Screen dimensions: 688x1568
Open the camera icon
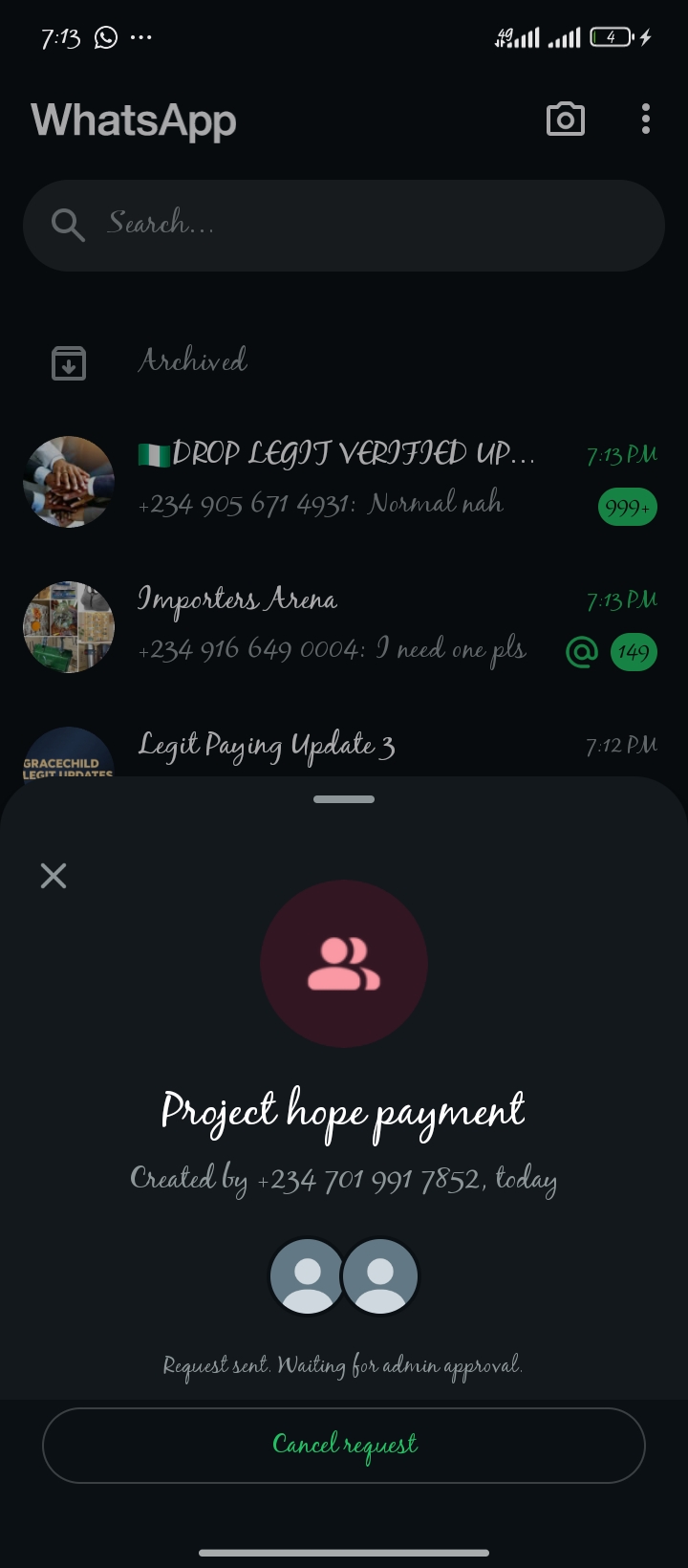(x=565, y=120)
